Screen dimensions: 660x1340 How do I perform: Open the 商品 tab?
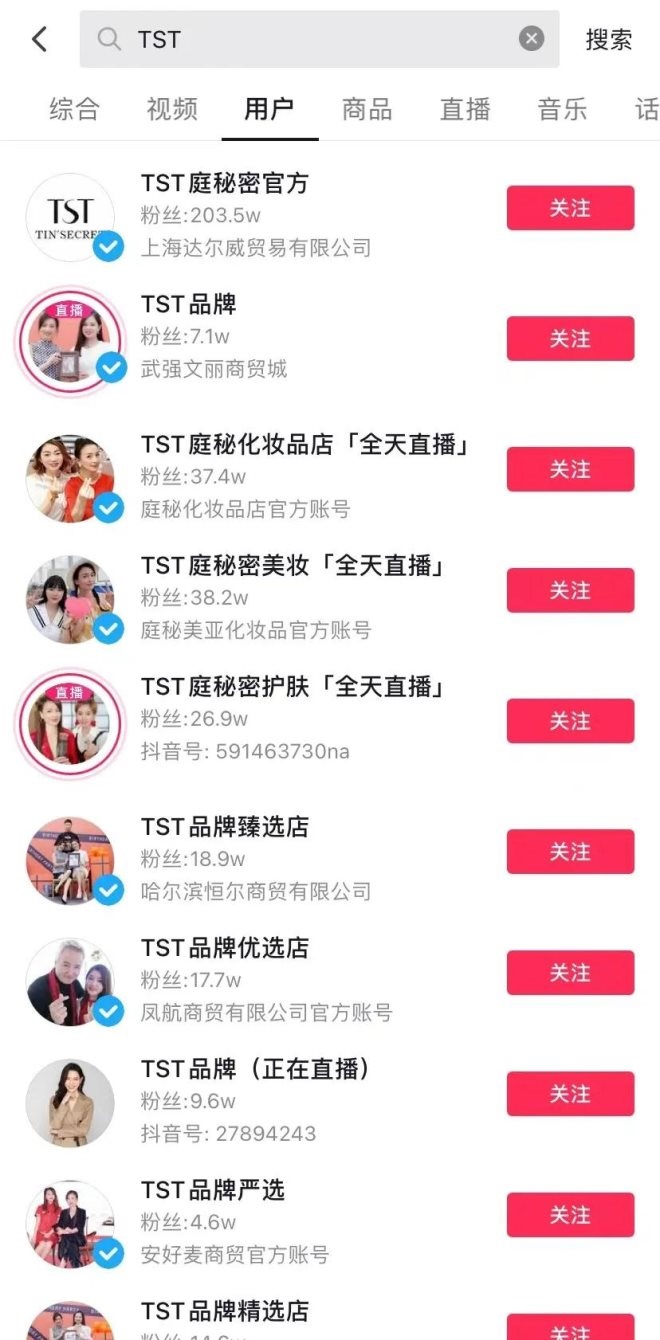coord(367,109)
